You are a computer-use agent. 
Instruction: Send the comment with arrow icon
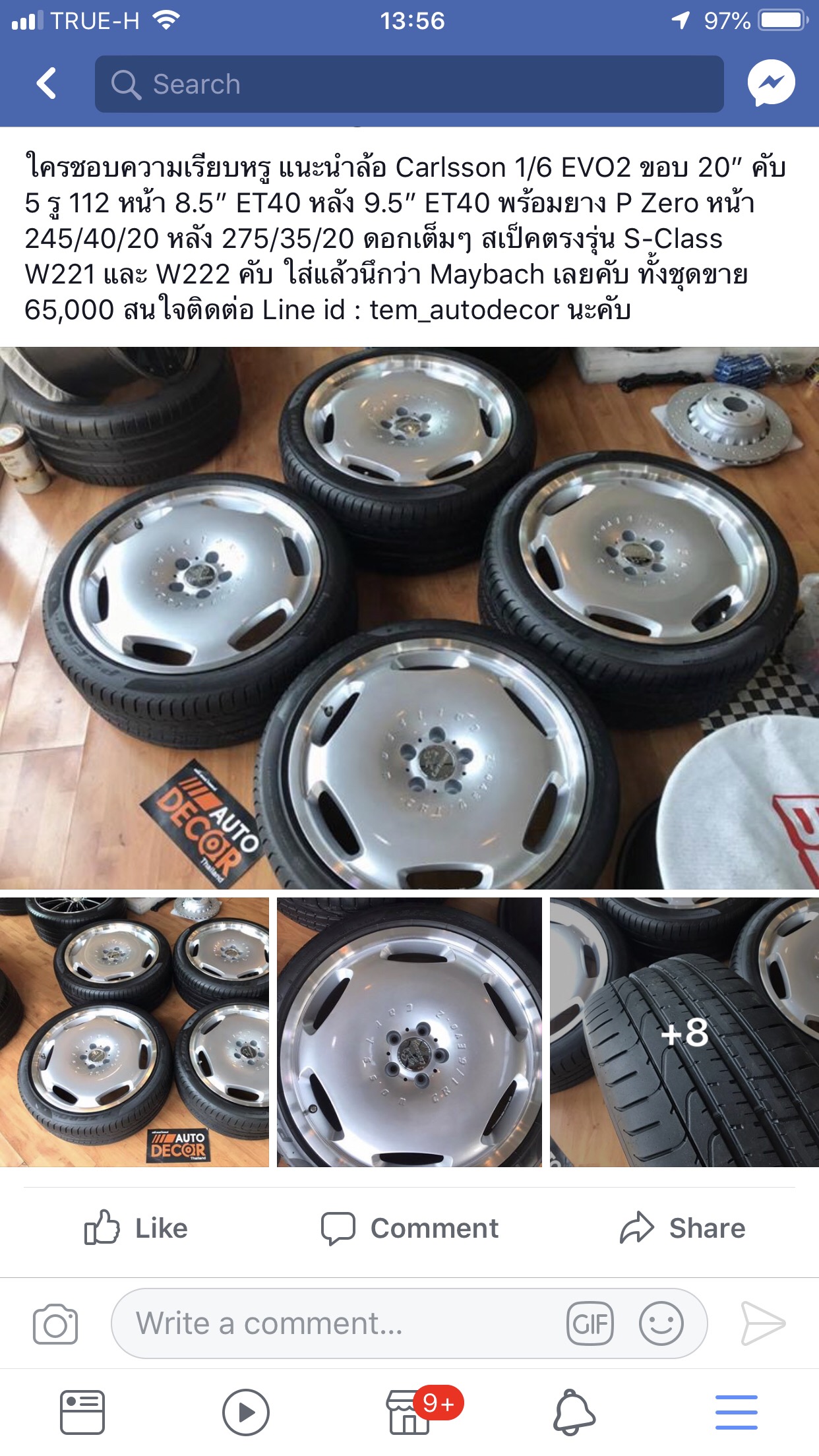point(763,1323)
